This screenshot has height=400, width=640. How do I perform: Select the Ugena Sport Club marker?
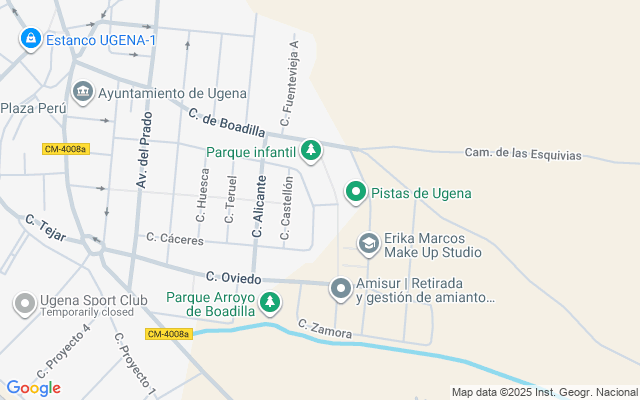(24, 303)
